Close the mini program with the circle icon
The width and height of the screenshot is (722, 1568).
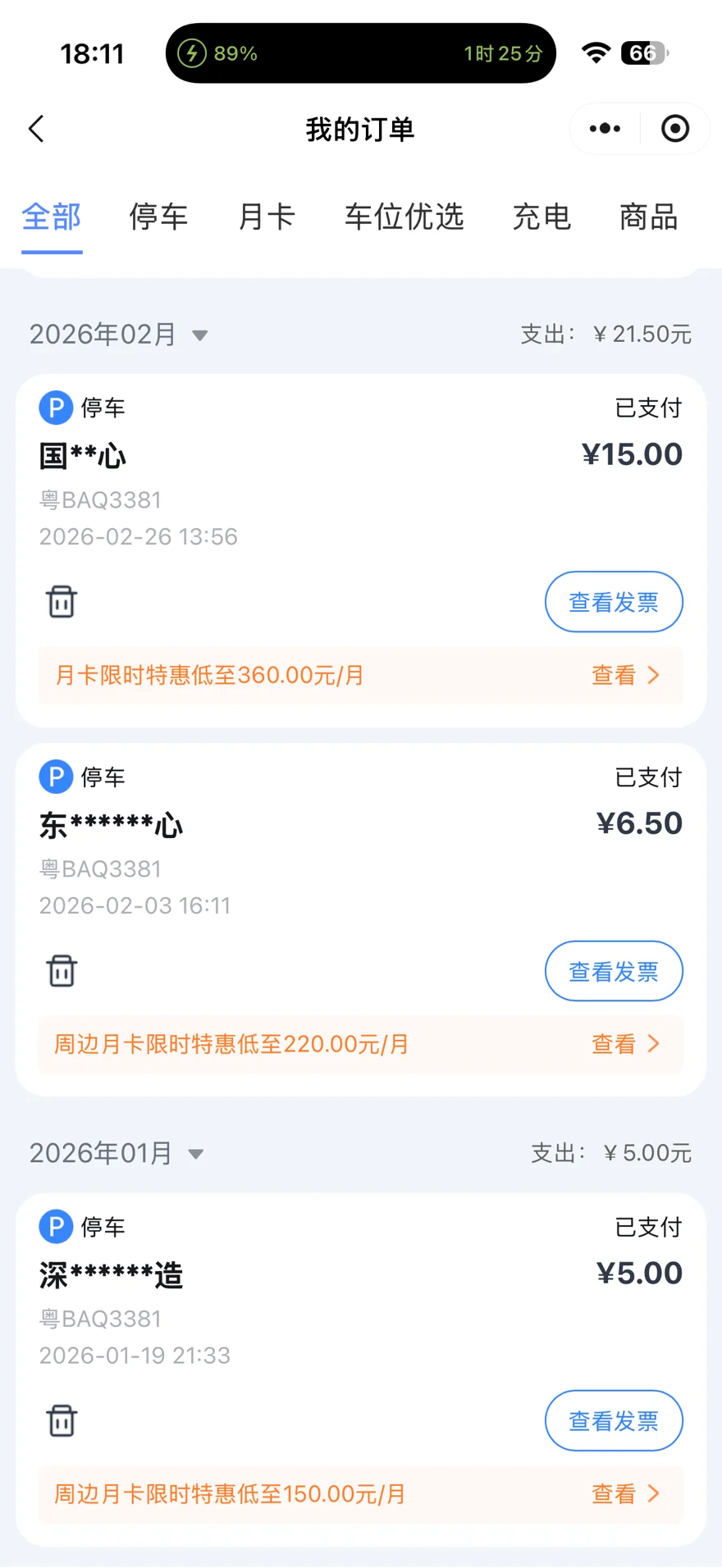674,129
